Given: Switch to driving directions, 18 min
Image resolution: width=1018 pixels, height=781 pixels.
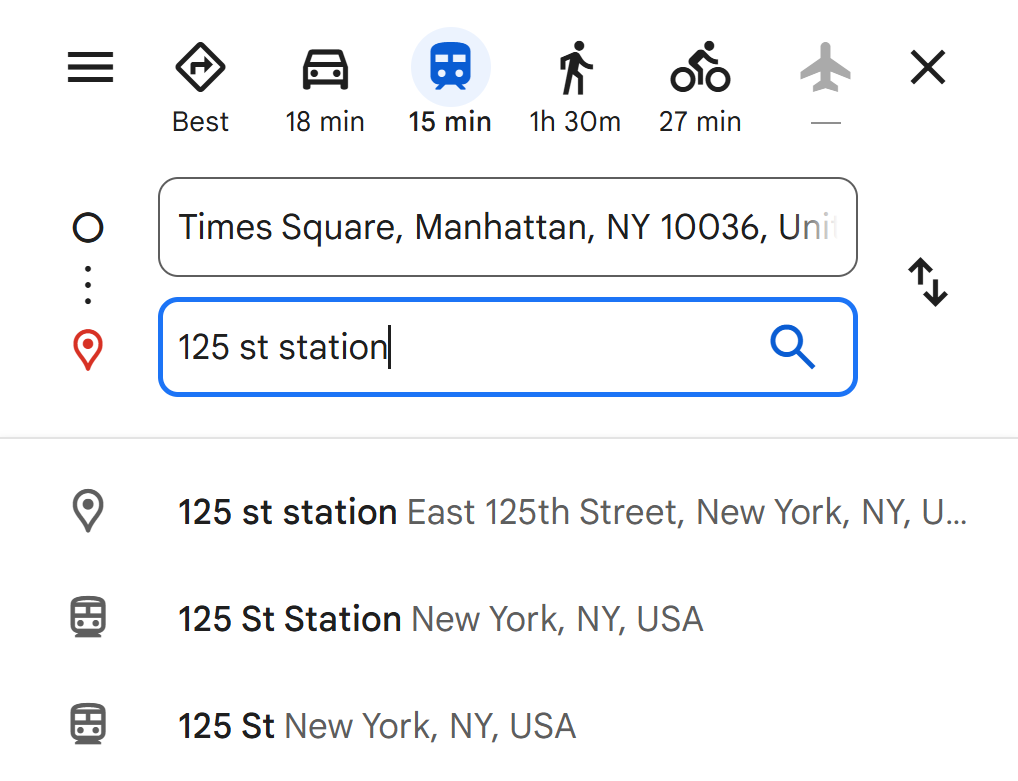Looking at the screenshot, I should point(325,85).
